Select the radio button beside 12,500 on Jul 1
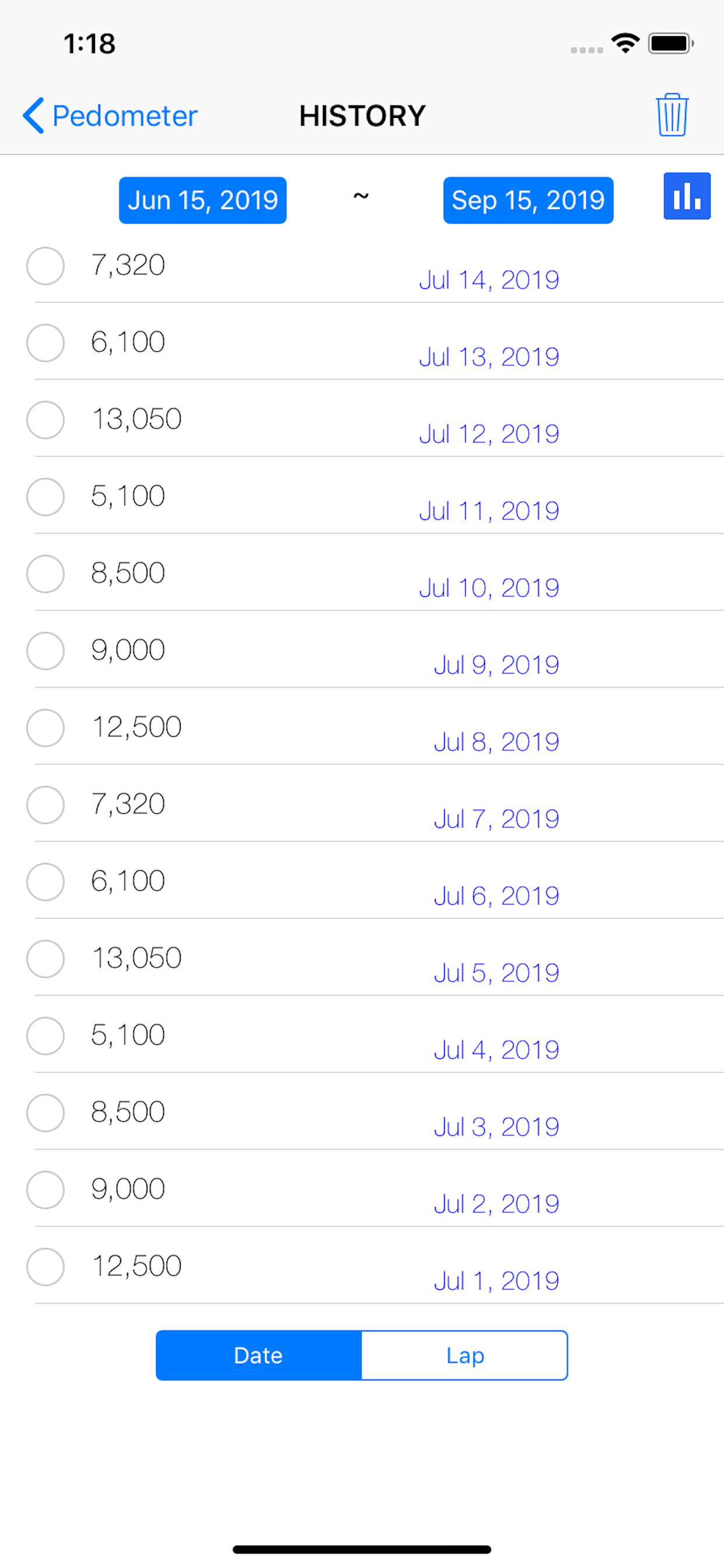The width and height of the screenshot is (724, 1568). 45,1266
